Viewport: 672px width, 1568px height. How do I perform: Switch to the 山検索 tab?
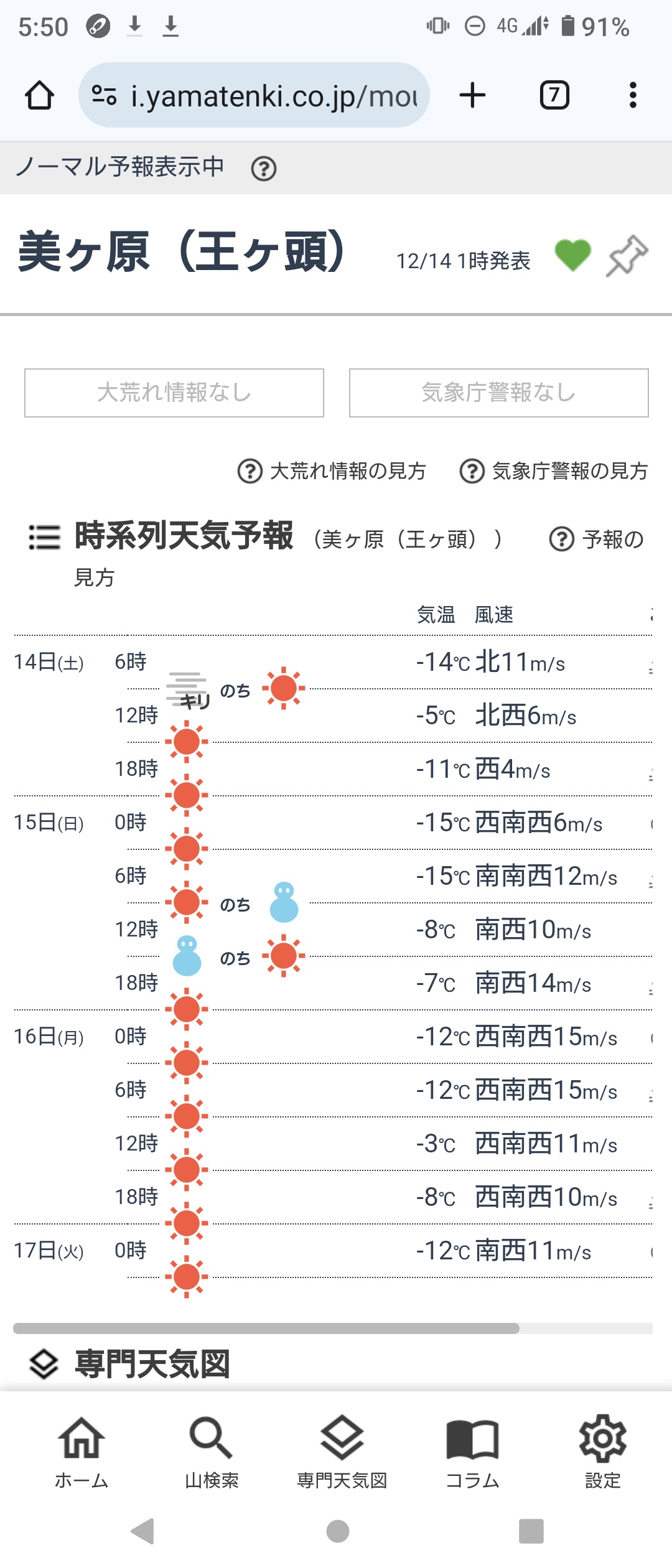coord(212,1453)
